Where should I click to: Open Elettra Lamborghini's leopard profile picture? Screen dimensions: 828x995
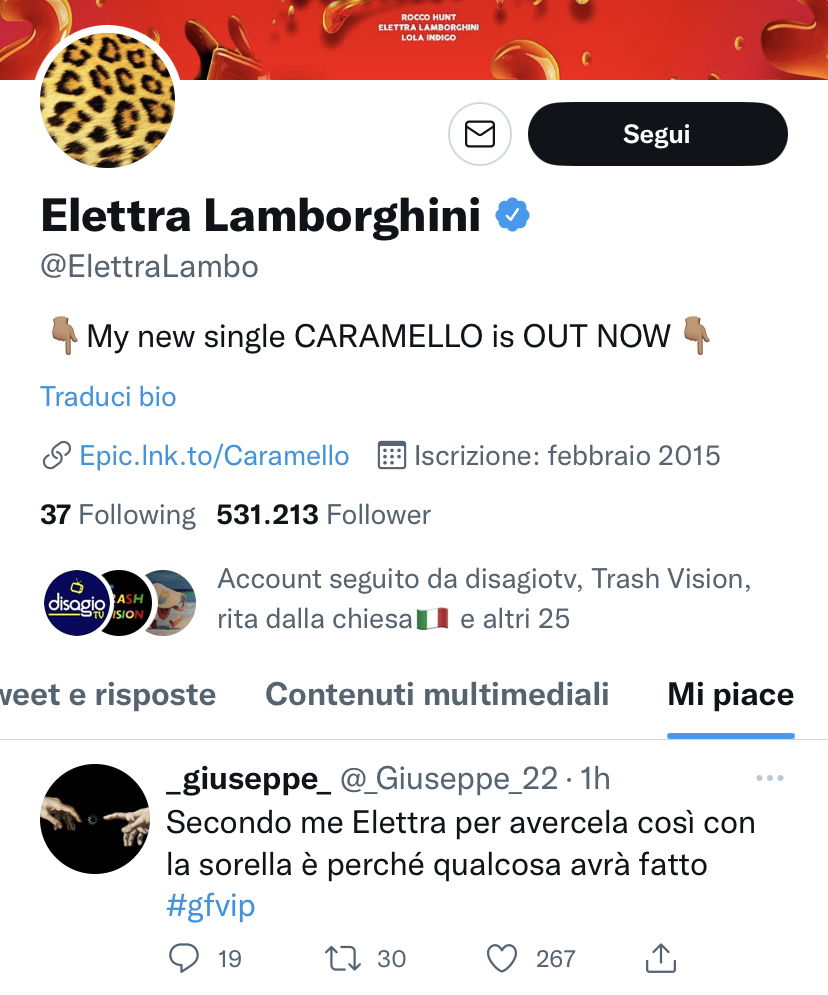pyautogui.click(x=107, y=100)
